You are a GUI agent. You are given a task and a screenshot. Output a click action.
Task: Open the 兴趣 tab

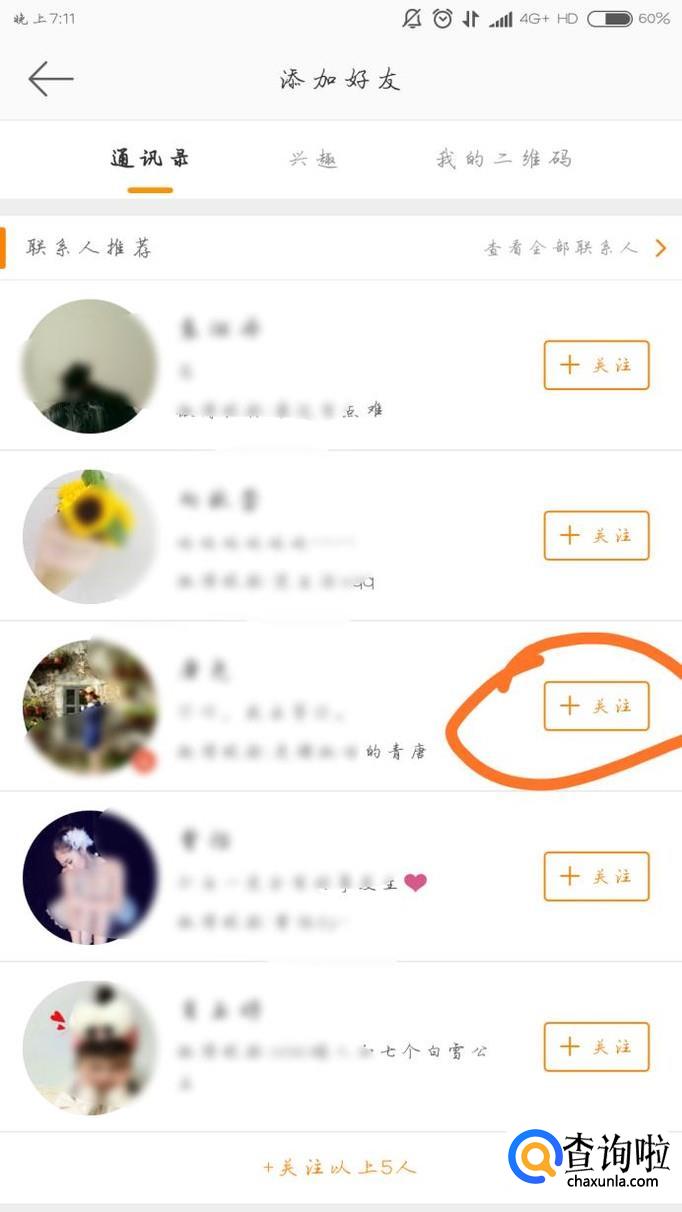point(314,159)
